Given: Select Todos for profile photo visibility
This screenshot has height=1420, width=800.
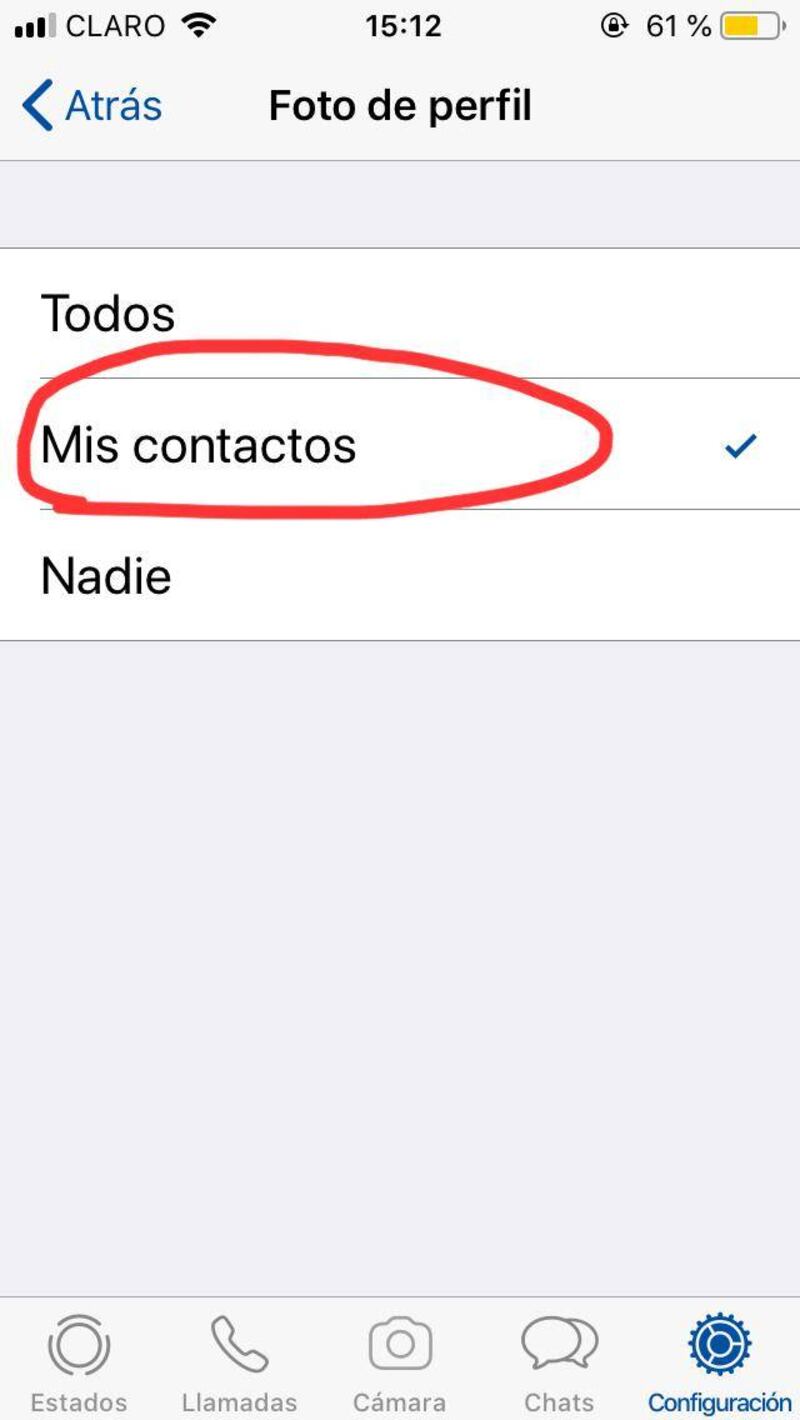Looking at the screenshot, I should tap(400, 313).
